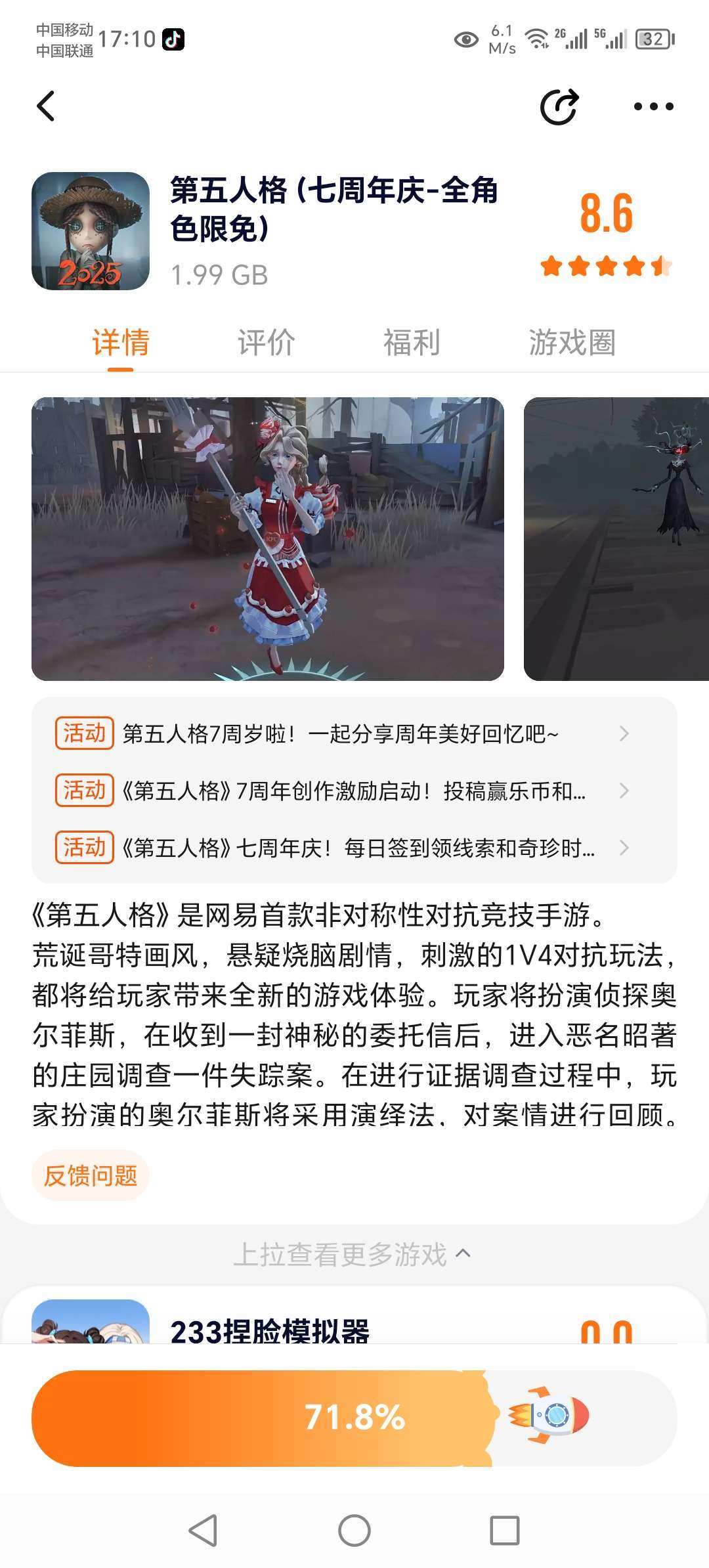This screenshot has height=1568, width=709.
Task: Open the red-dress character screenshot
Action: point(268,538)
